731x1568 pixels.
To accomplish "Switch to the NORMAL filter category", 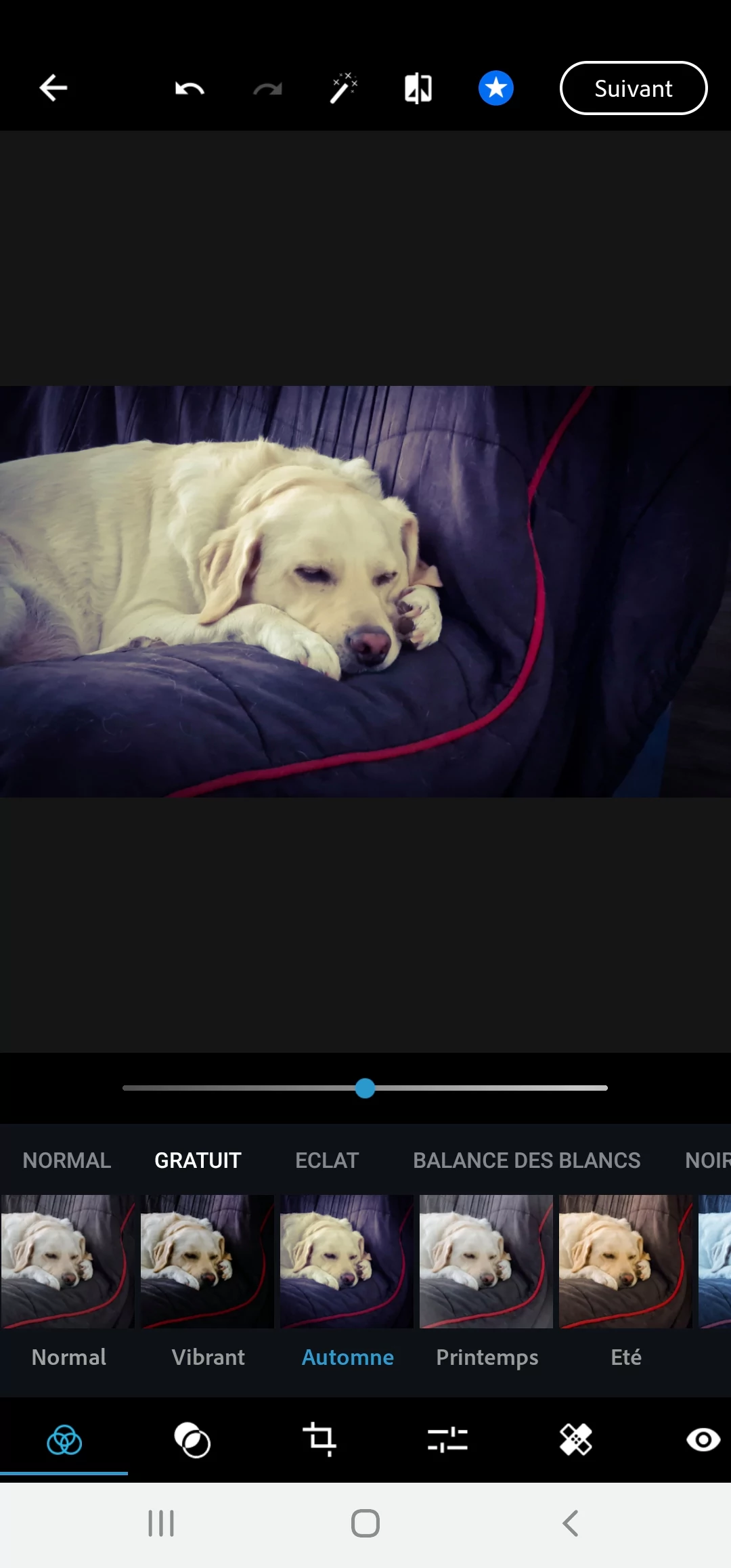I will pos(66,1160).
